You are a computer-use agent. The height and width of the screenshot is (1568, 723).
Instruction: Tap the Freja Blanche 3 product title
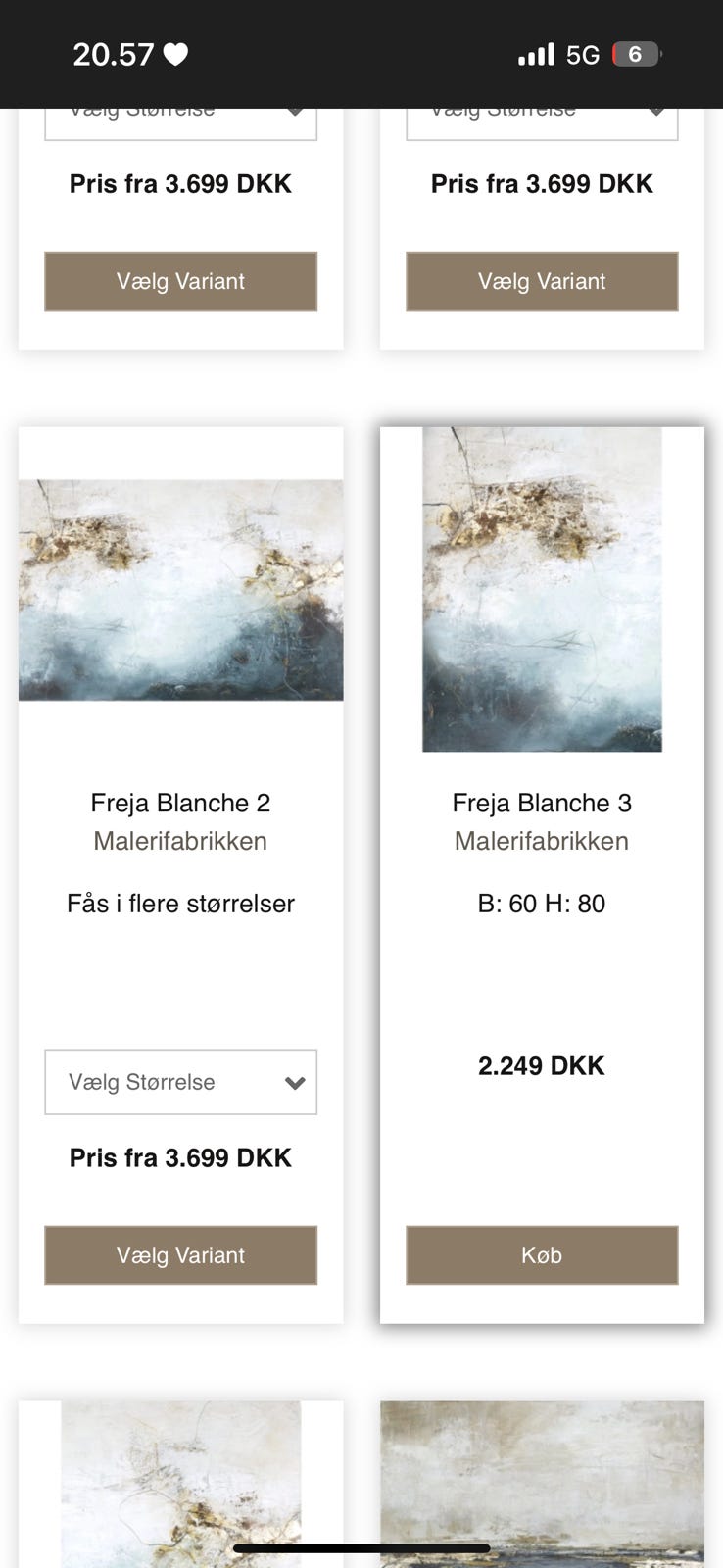542,803
